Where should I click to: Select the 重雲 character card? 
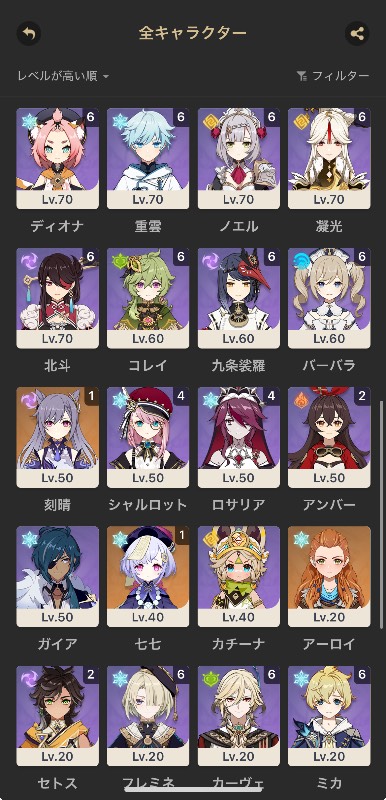(148, 159)
